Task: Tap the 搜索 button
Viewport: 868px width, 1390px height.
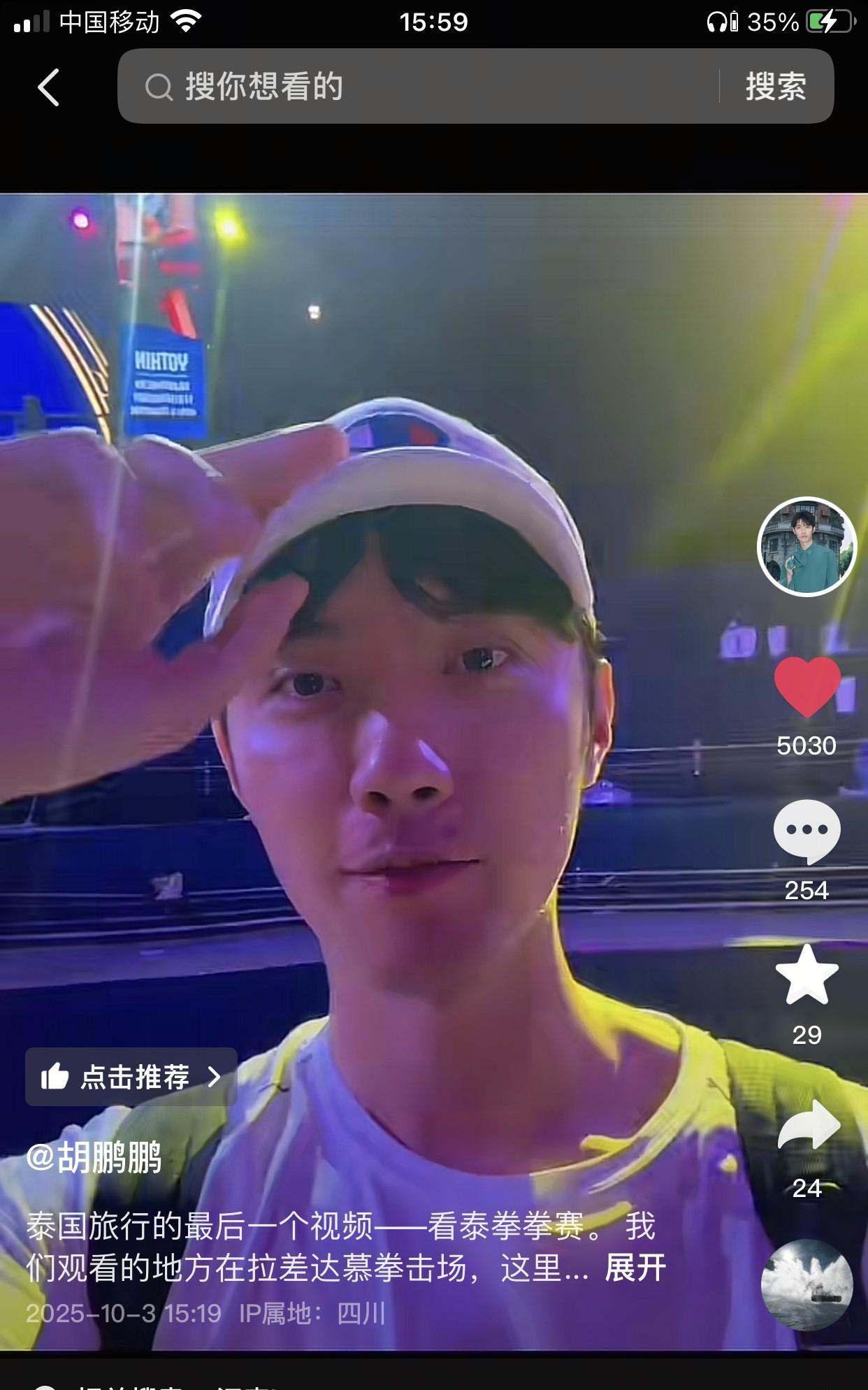Action: (776, 87)
